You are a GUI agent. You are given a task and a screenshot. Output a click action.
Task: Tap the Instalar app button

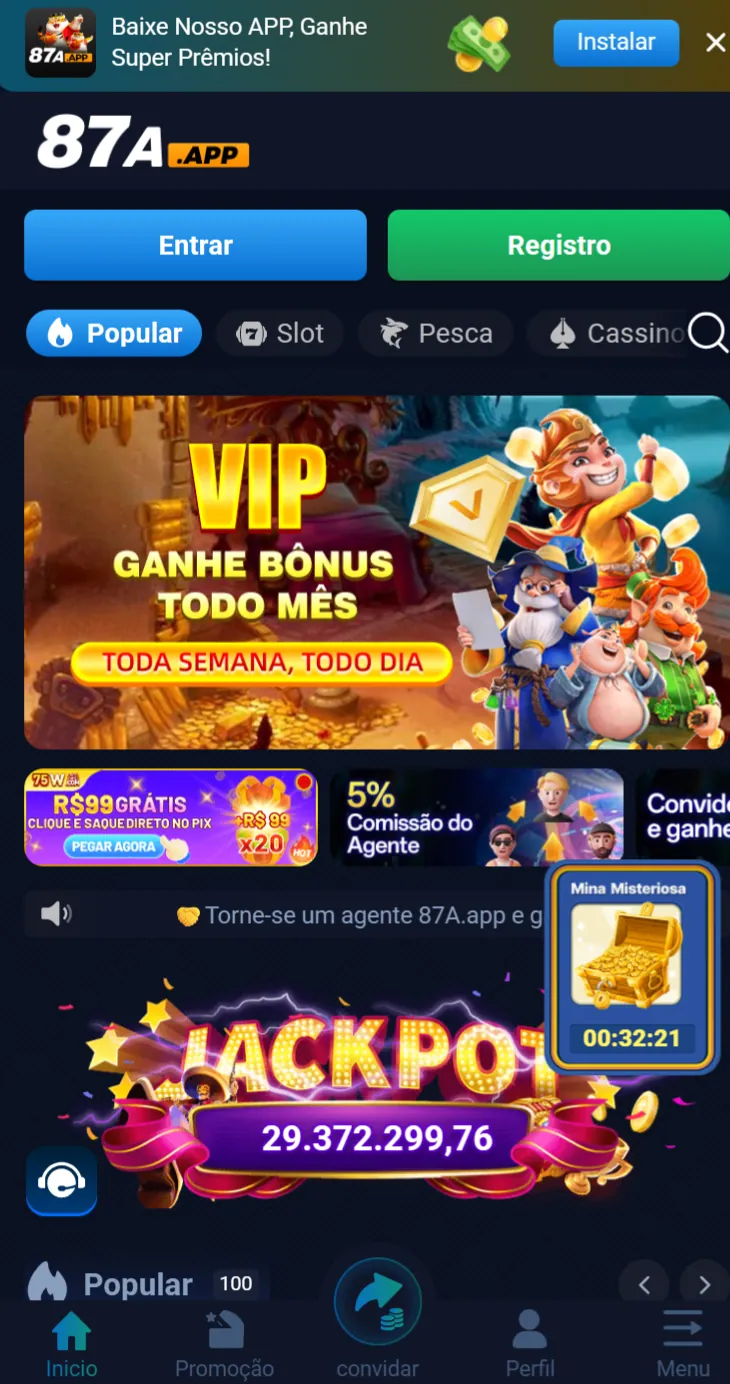click(x=616, y=42)
